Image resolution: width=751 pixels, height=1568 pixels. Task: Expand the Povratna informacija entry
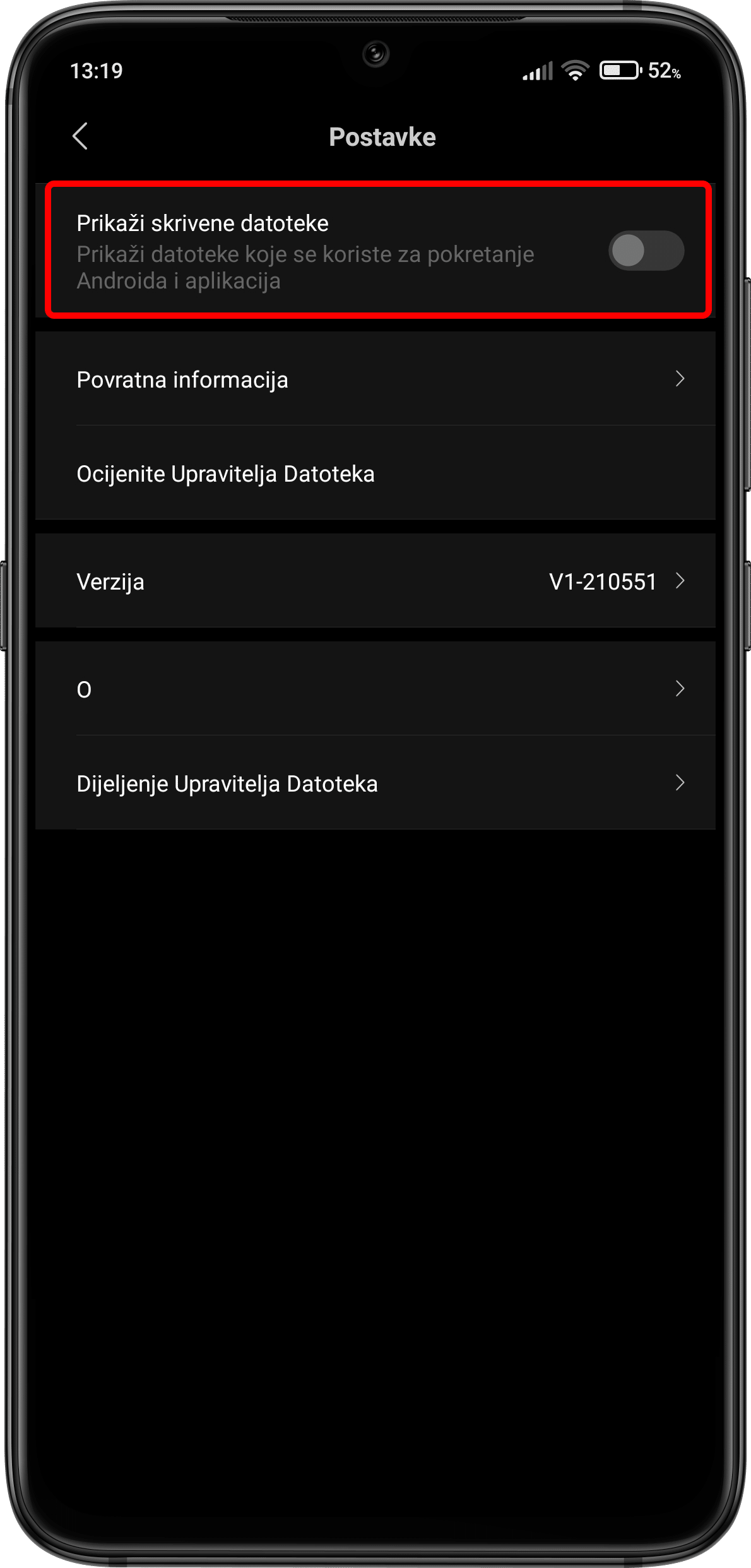tap(680, 379)
